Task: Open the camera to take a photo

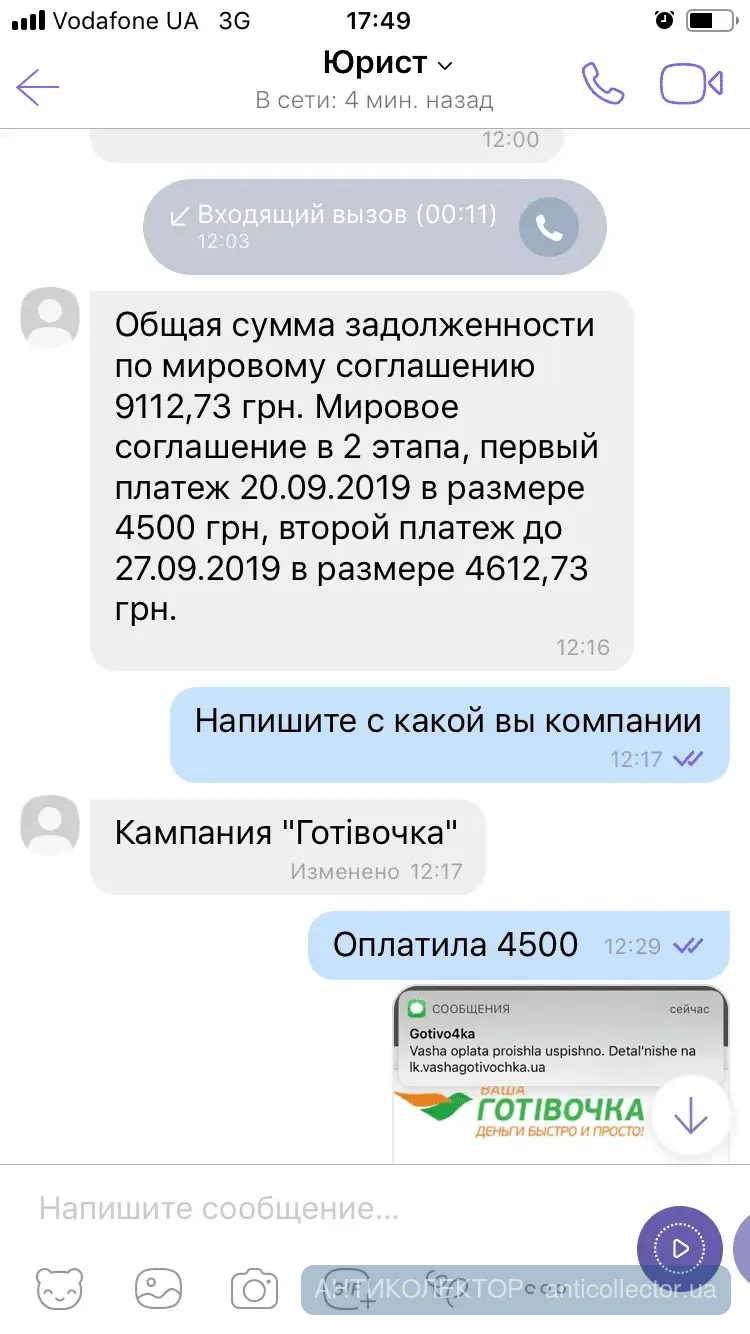Action: pos(254,1289)
